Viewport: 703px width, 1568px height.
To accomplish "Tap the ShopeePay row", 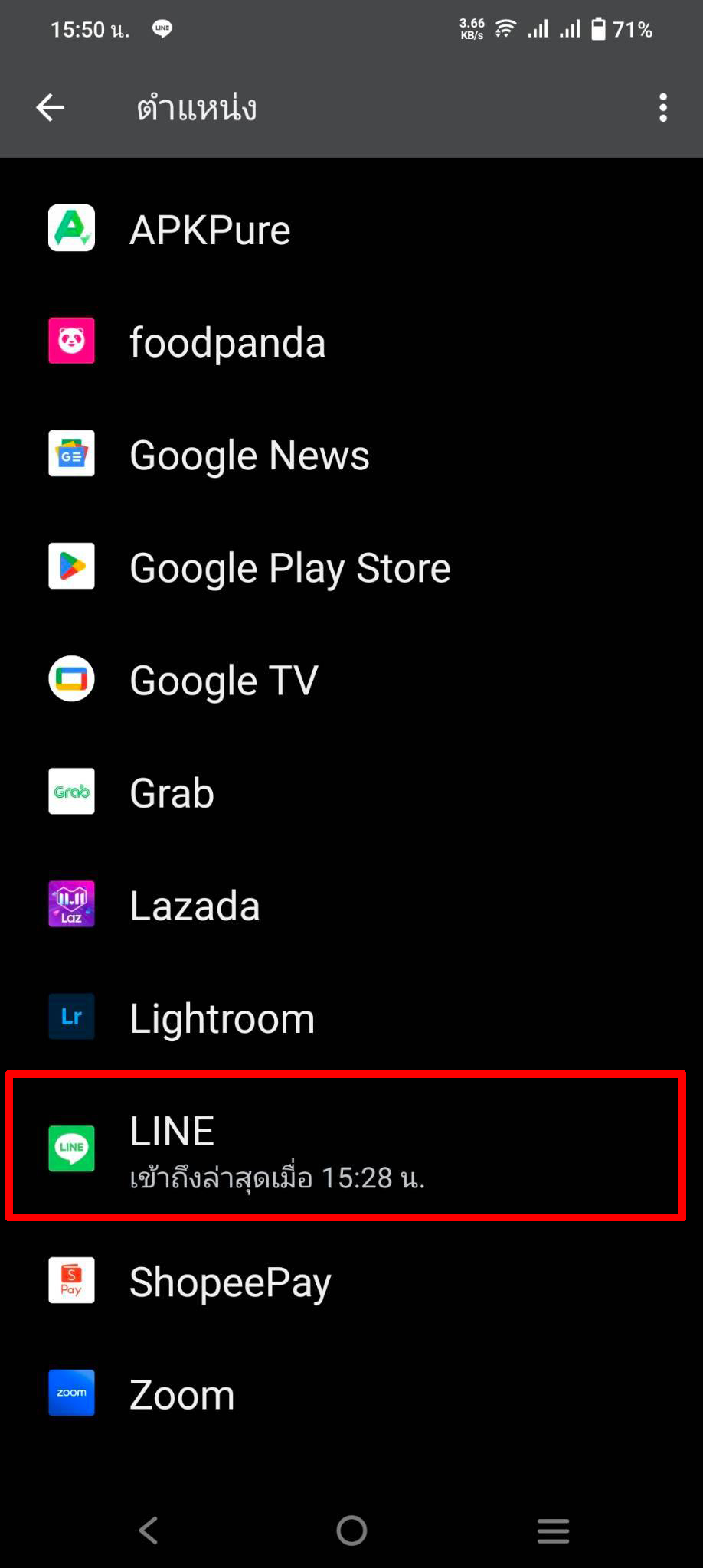I will coord(351,1281).
